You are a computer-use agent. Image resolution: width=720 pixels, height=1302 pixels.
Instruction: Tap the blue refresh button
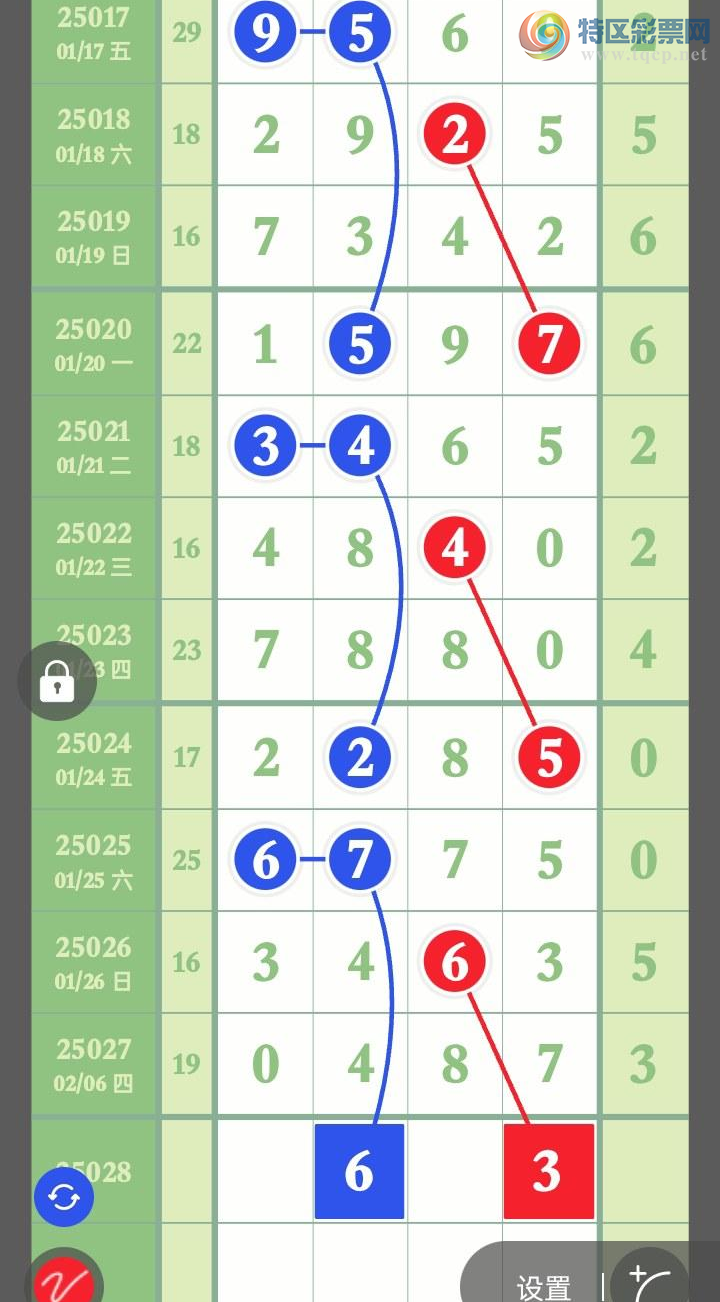[x=64, y=1197]
